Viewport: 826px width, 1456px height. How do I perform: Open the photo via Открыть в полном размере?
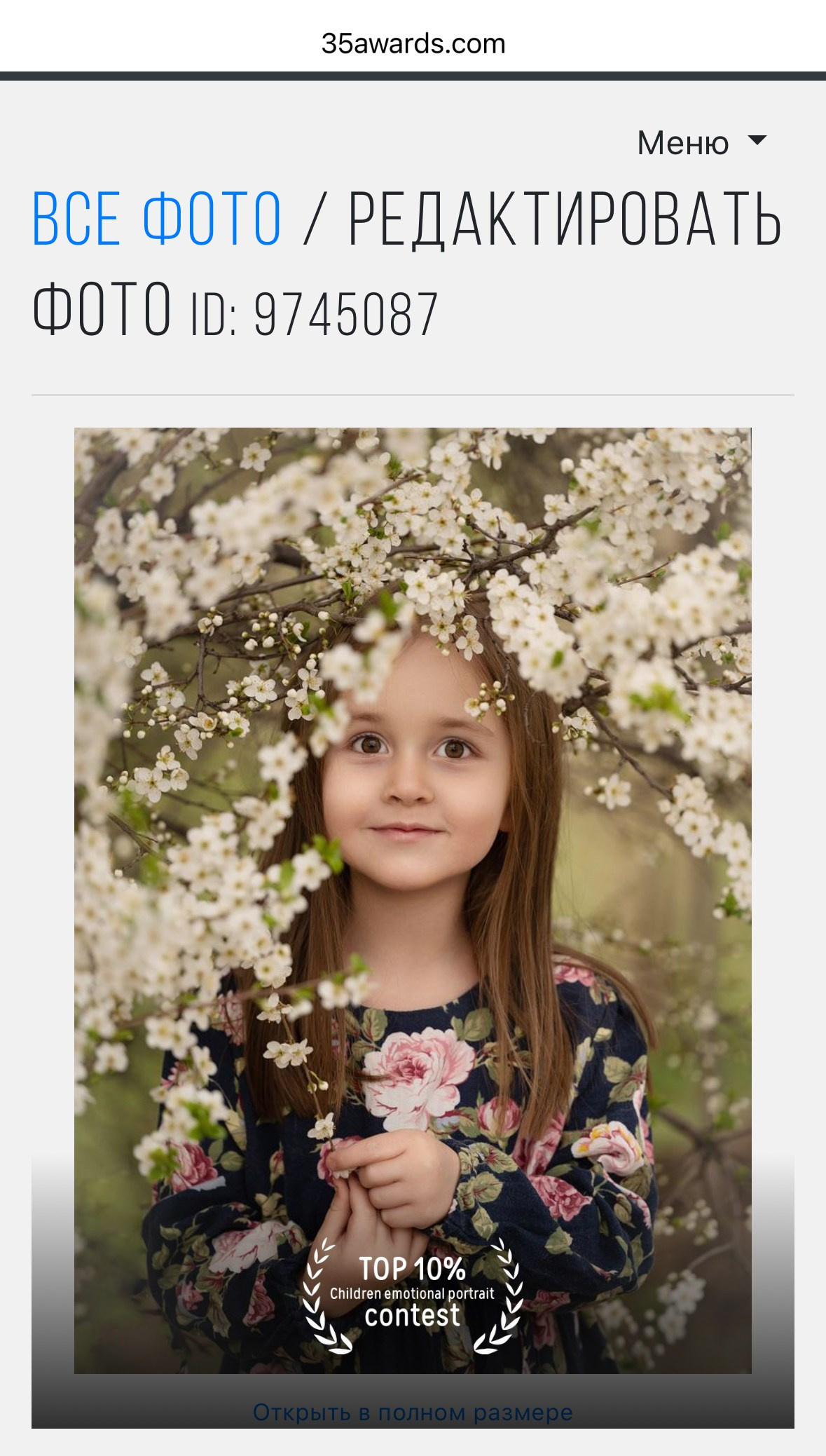[413, 1412]
